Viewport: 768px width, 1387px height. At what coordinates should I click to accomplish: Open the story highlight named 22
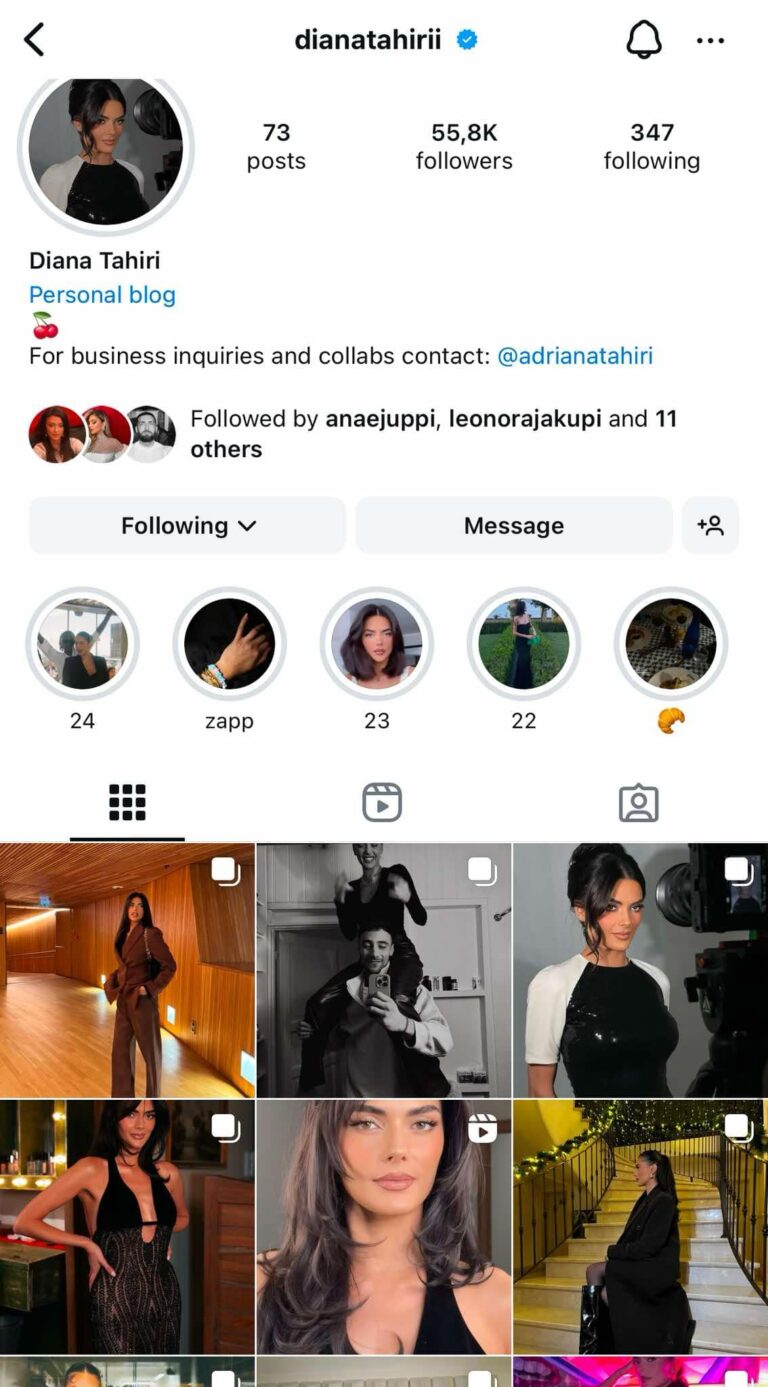click(x=524, y=644)
